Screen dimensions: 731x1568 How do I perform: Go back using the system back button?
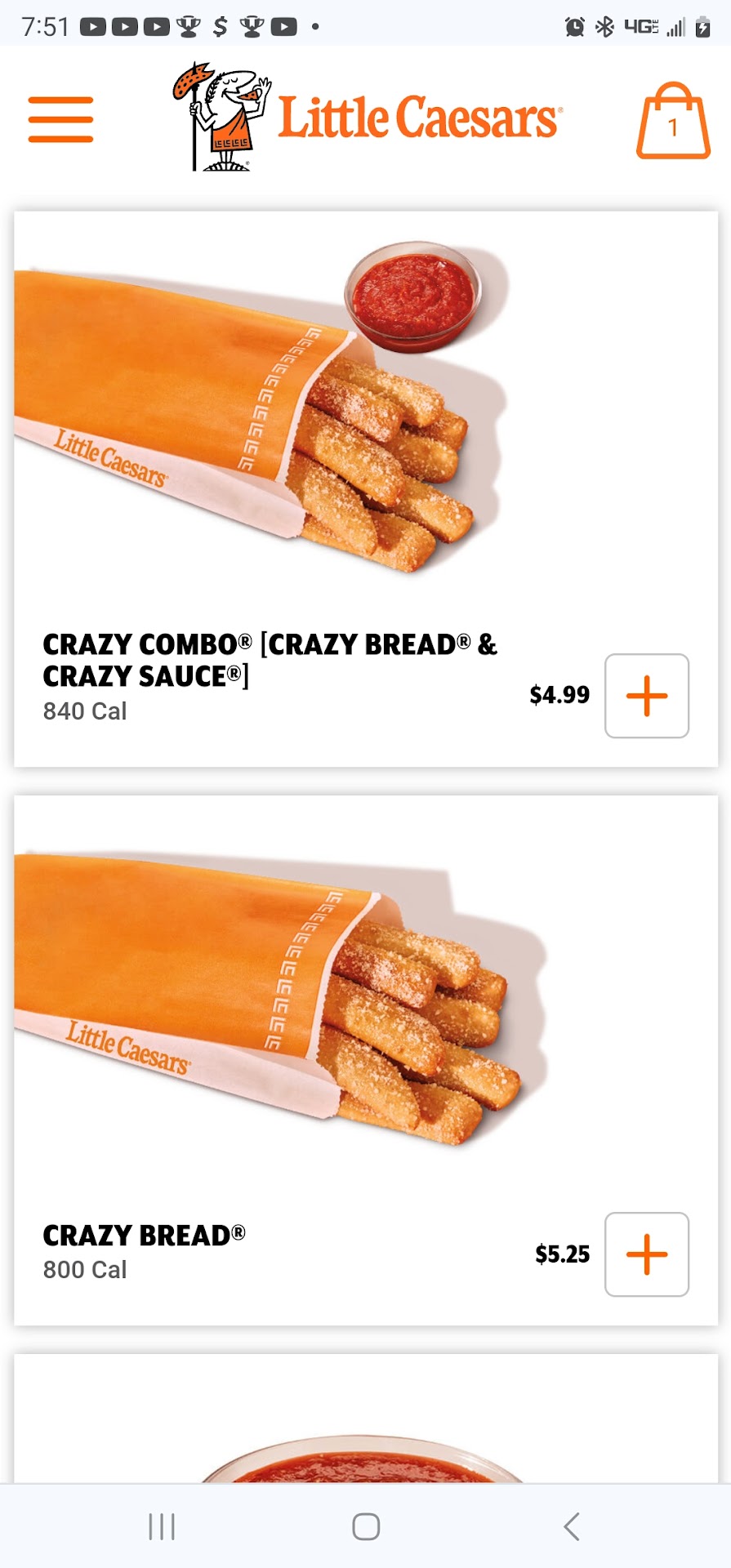click(x=572, y=1526)
